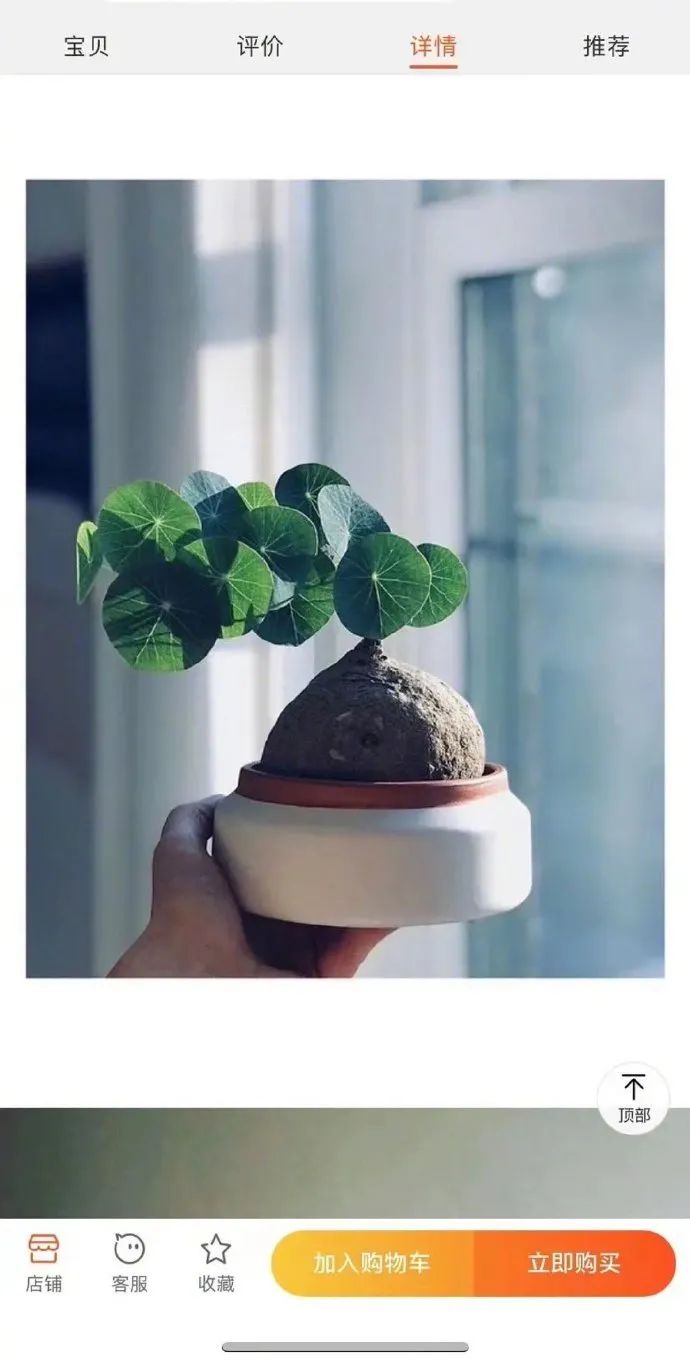Select the 详情 details tab
Image resolution: width=690 pixels, height=1365 pixels.
tap(433, 46)
